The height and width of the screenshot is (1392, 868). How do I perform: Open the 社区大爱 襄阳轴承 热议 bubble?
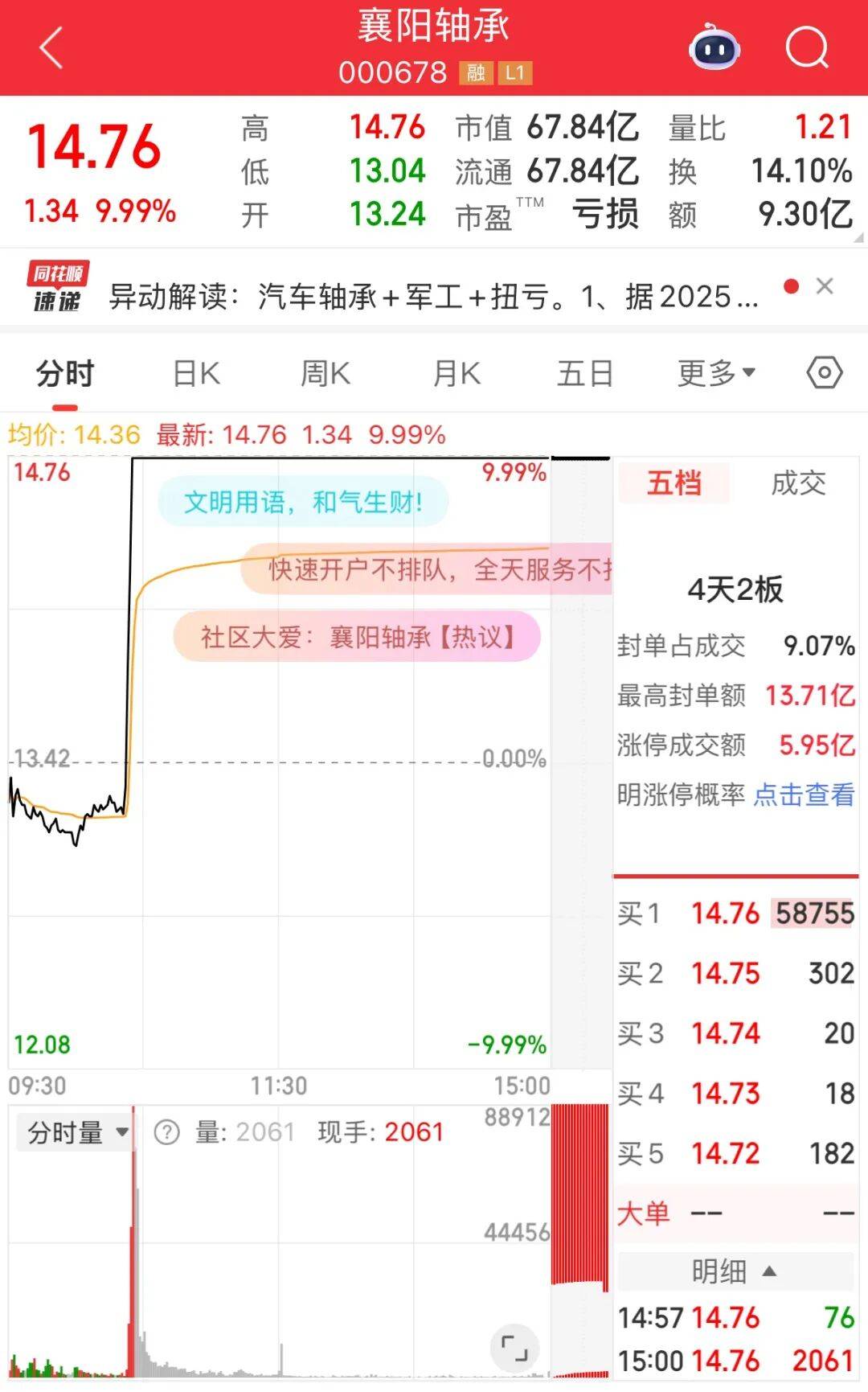click(x=357, y=637)
